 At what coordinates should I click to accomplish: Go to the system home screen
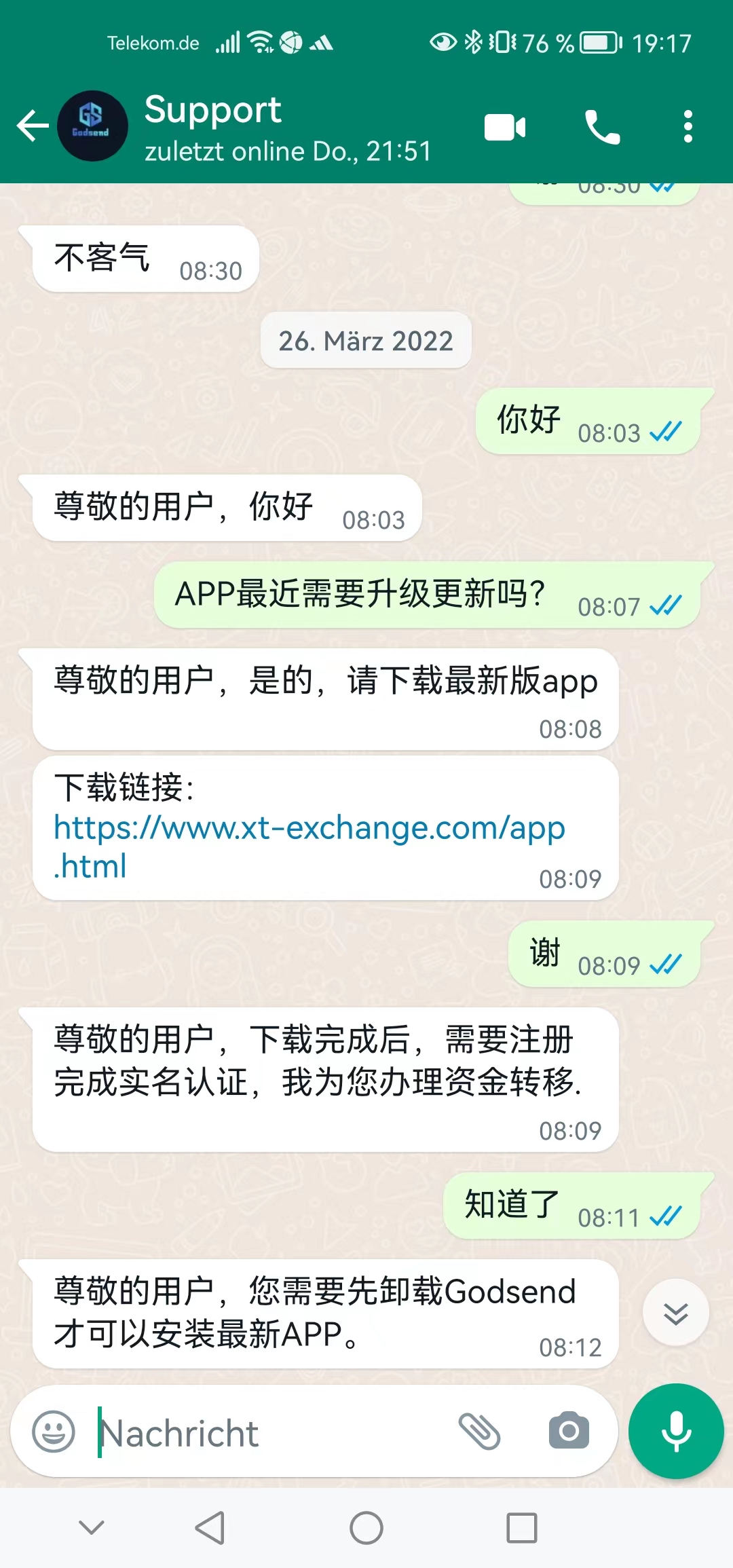(x=366, y=1528)
